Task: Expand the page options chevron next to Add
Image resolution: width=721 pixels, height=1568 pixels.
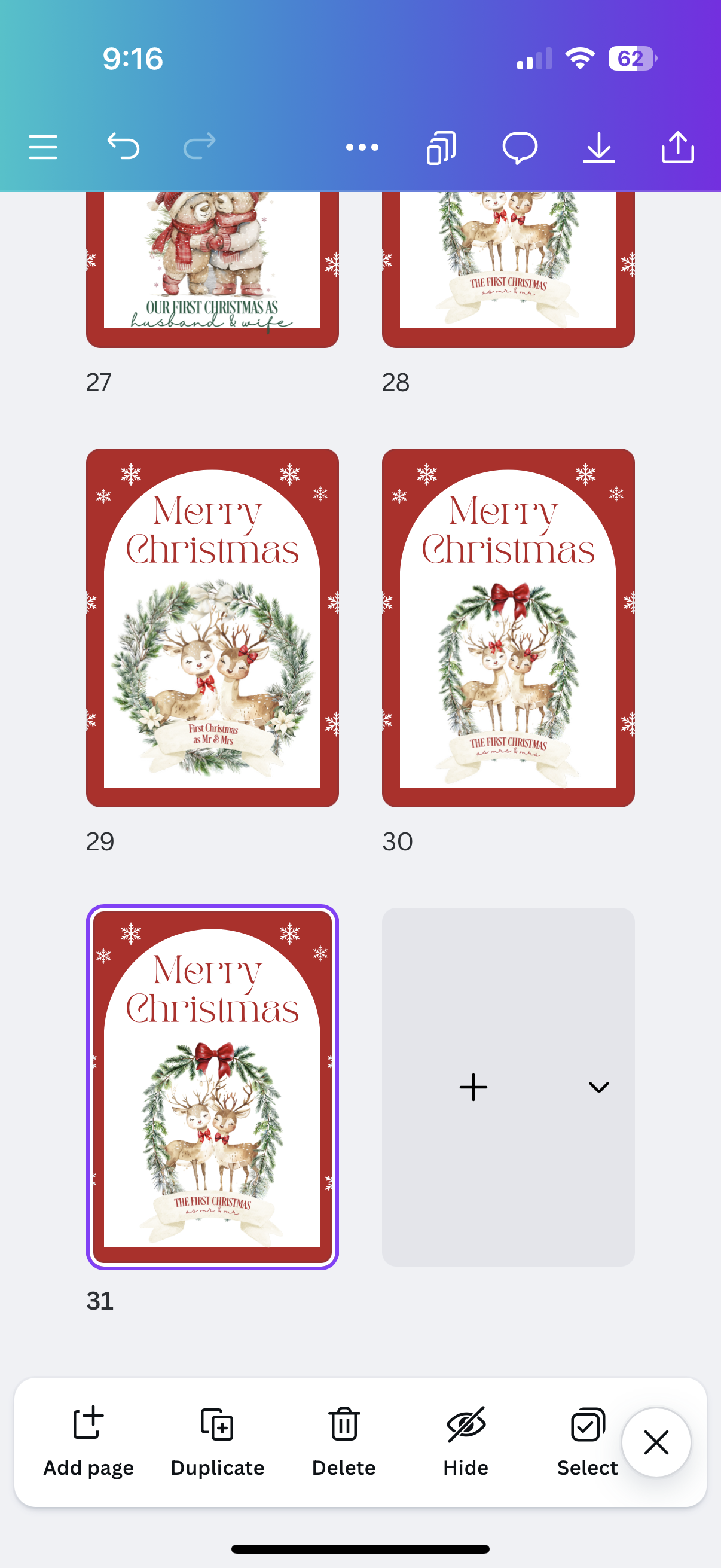Action: click(598, 1087)
